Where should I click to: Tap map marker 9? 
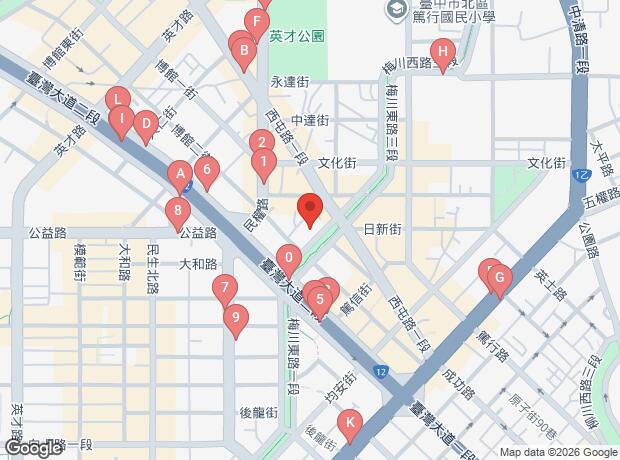(236, 322)
